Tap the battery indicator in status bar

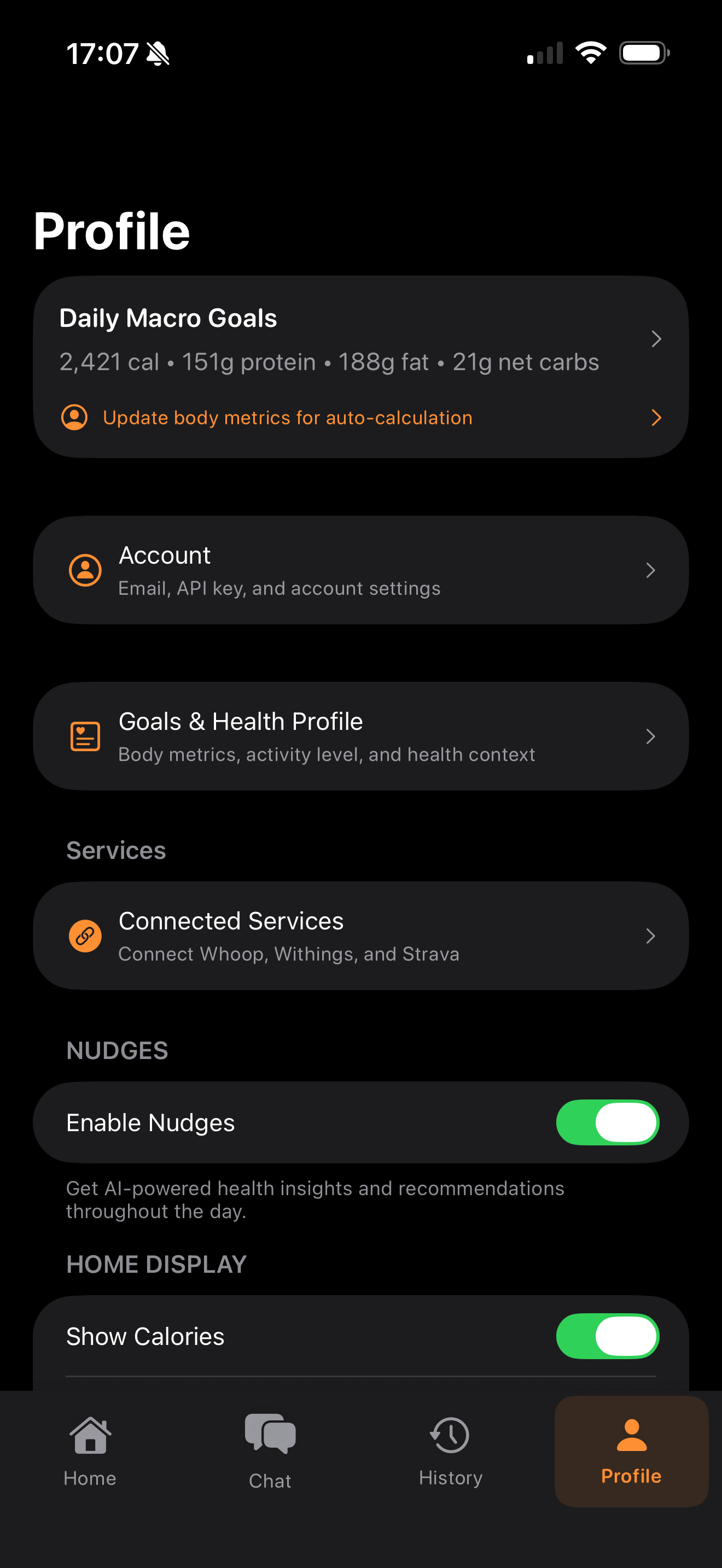pyautogui.click(x=645, y=53)
